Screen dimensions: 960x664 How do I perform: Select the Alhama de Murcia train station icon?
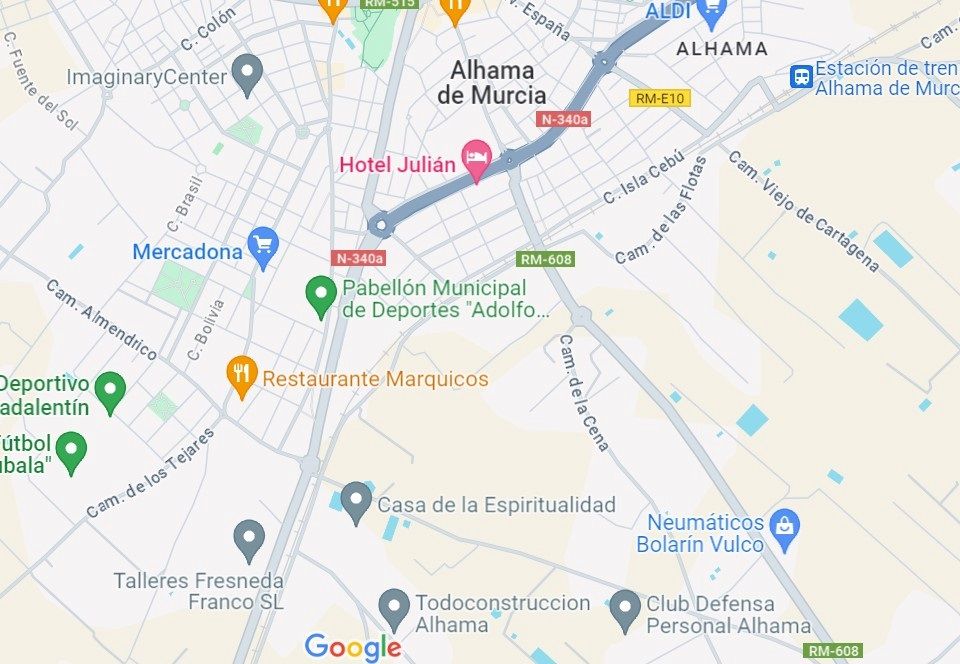(x=801, y=76)
